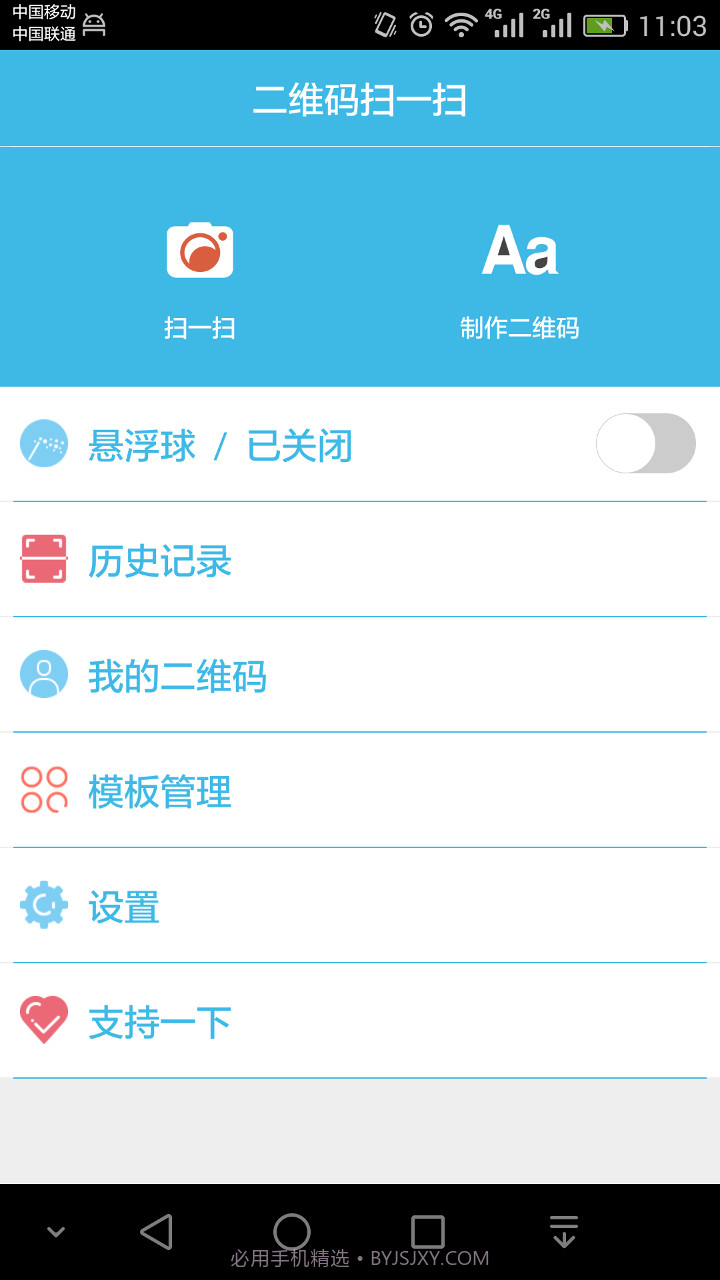The width and height of the screenshot is (720, 1280).
Task: Collapse using the down chevron in navigation bar
Action: pyautogui.click(x=55, y=1231)
